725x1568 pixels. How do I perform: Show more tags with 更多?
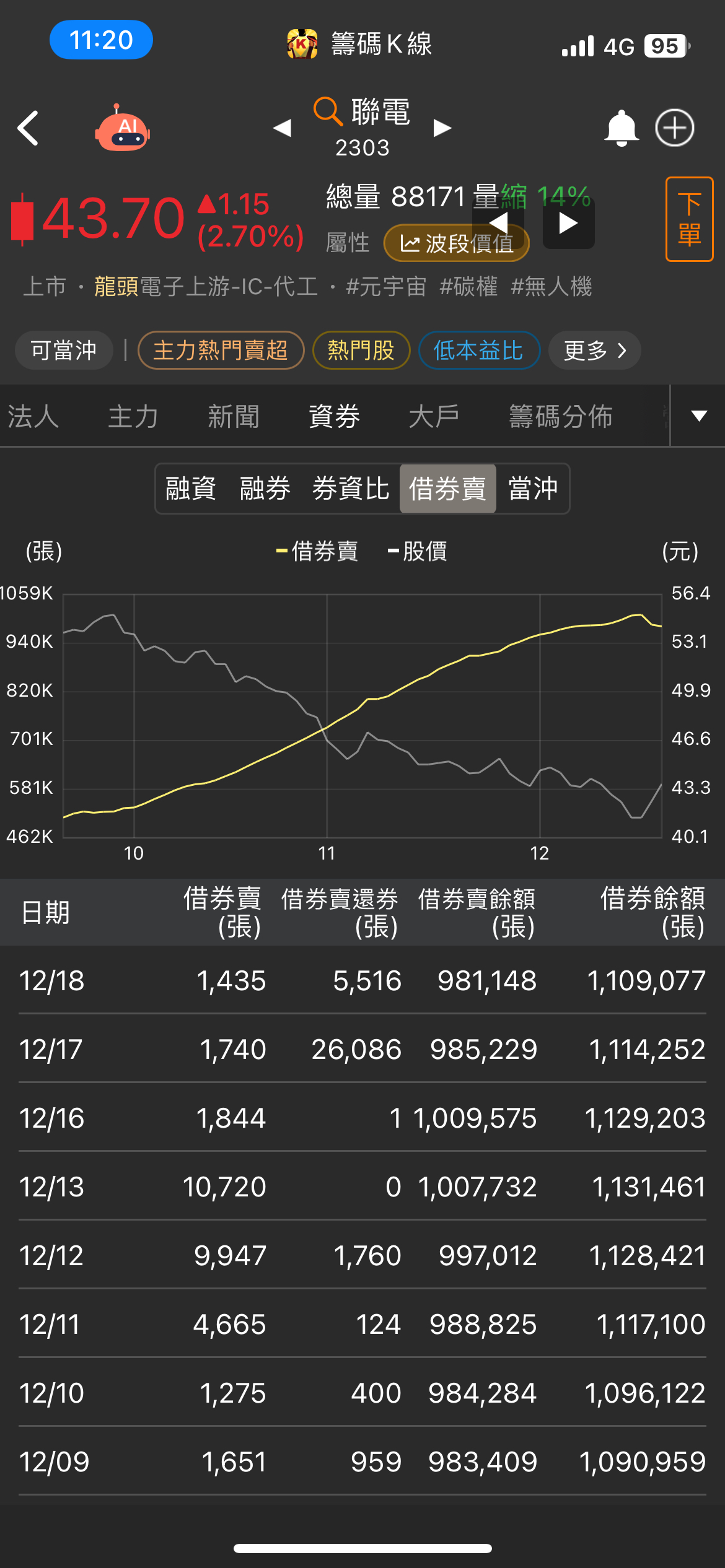(x=594, y=351)
